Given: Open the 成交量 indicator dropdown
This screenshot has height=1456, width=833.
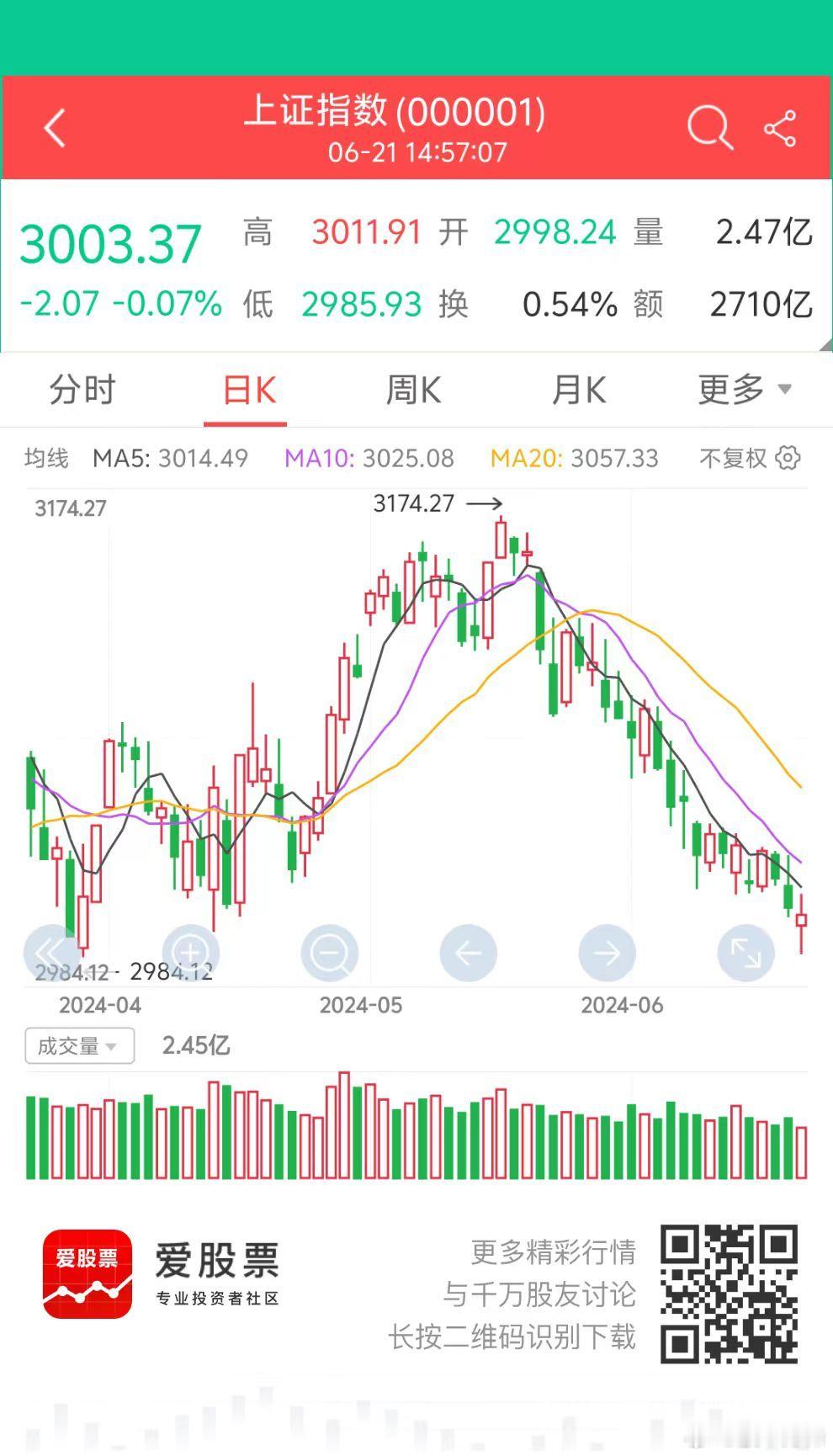Looking at the screenshot, I should coord(80,1046).
